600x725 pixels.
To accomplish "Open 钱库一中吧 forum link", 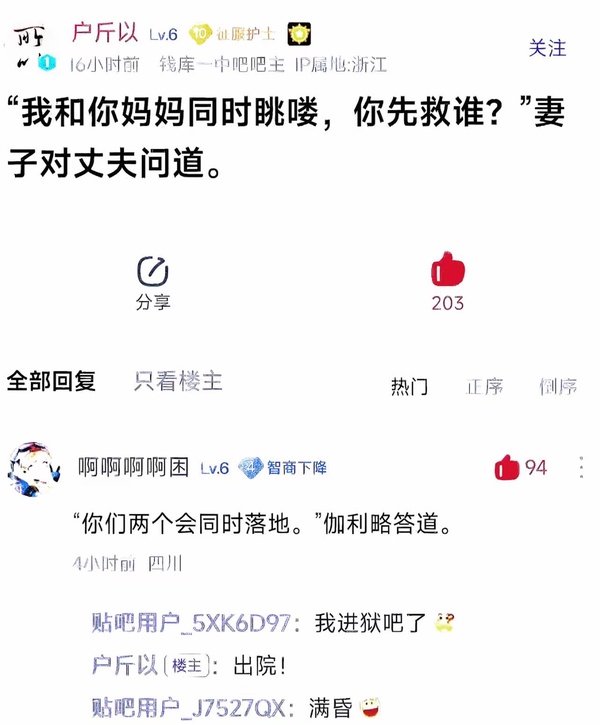I will (x=210, y=65).
